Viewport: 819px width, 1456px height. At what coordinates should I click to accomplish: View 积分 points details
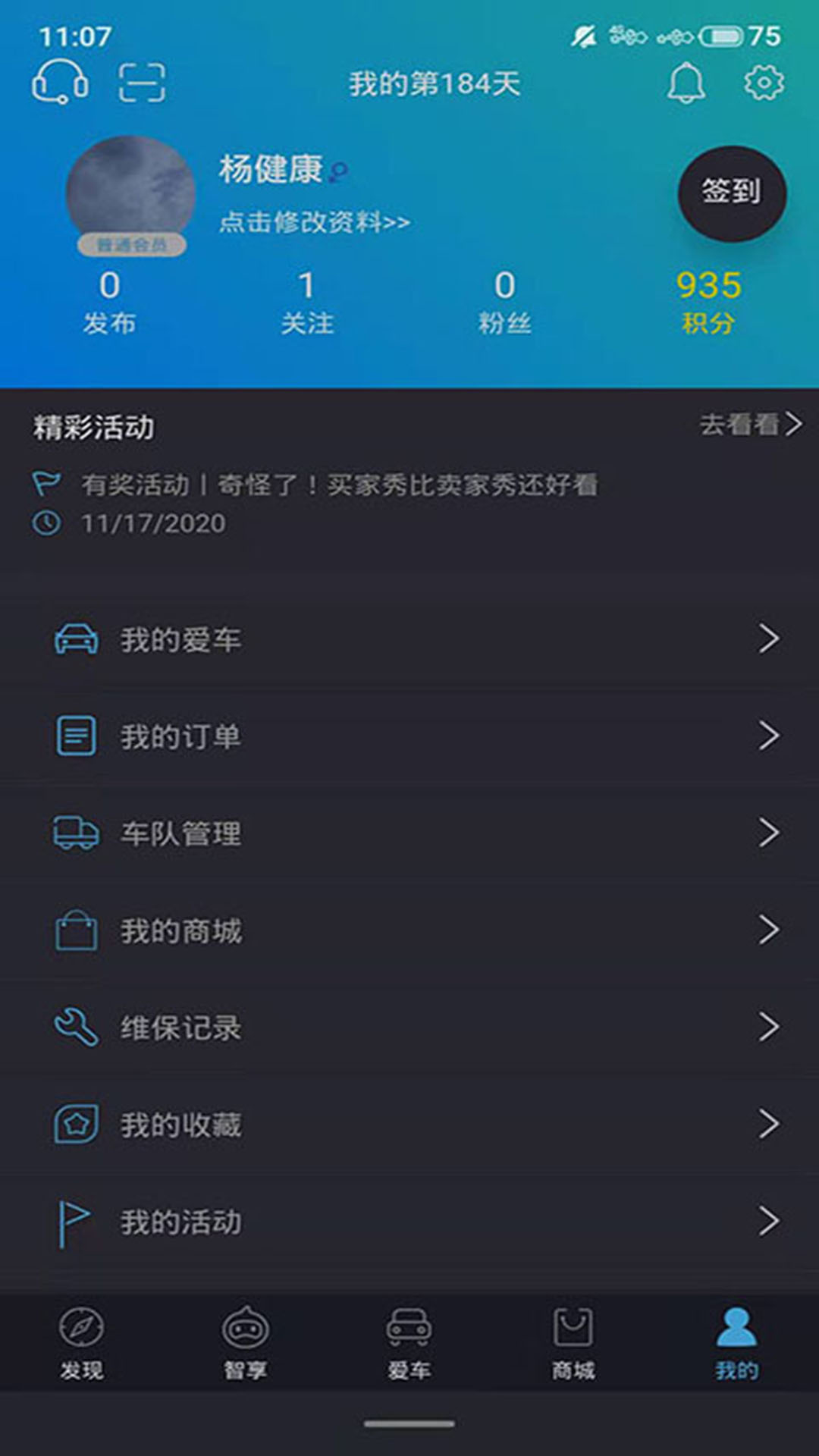click(x=708, y=303)
